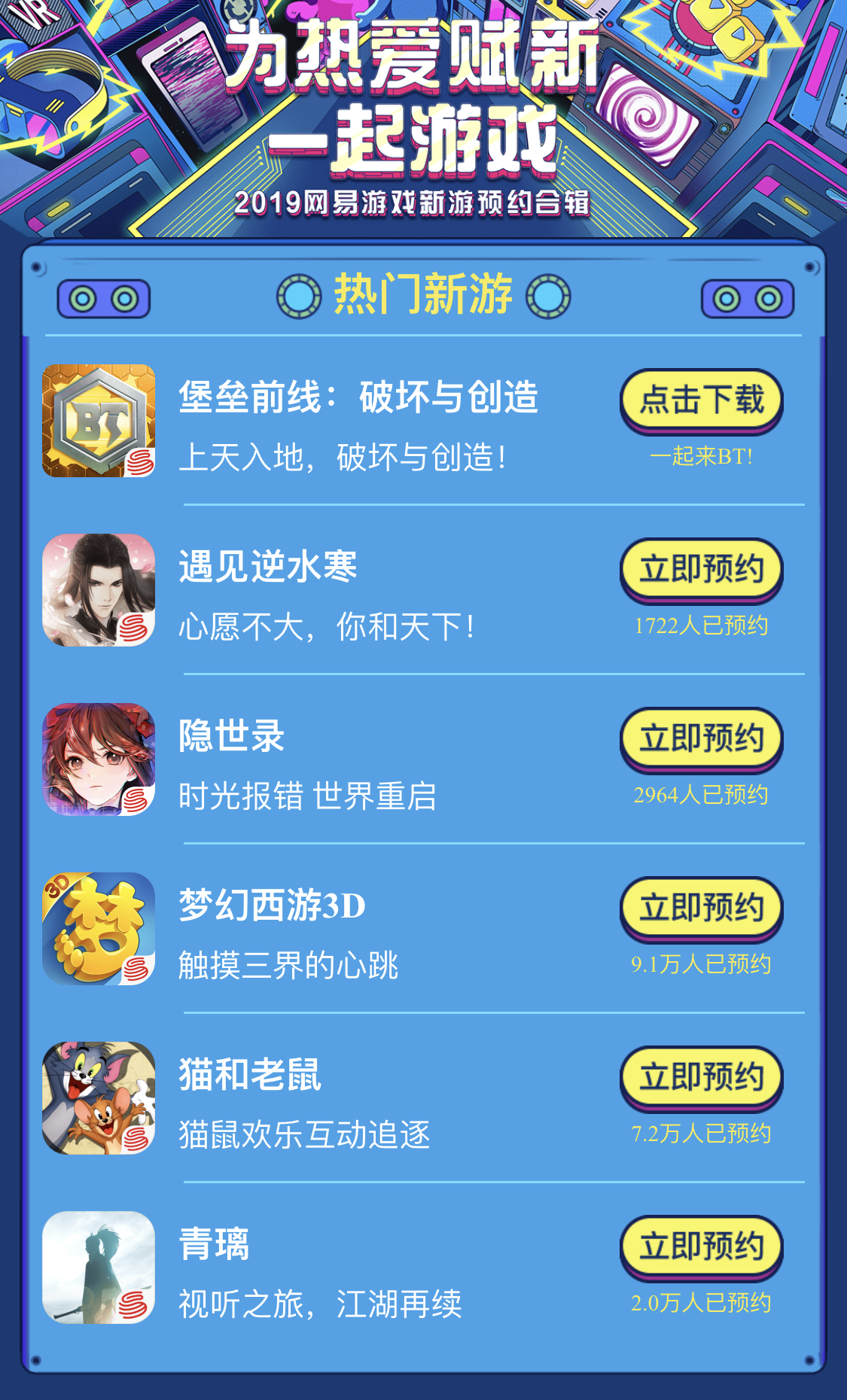Pre-register for 猫和老鼠

pyautogui.click(x=701, y=1077)
